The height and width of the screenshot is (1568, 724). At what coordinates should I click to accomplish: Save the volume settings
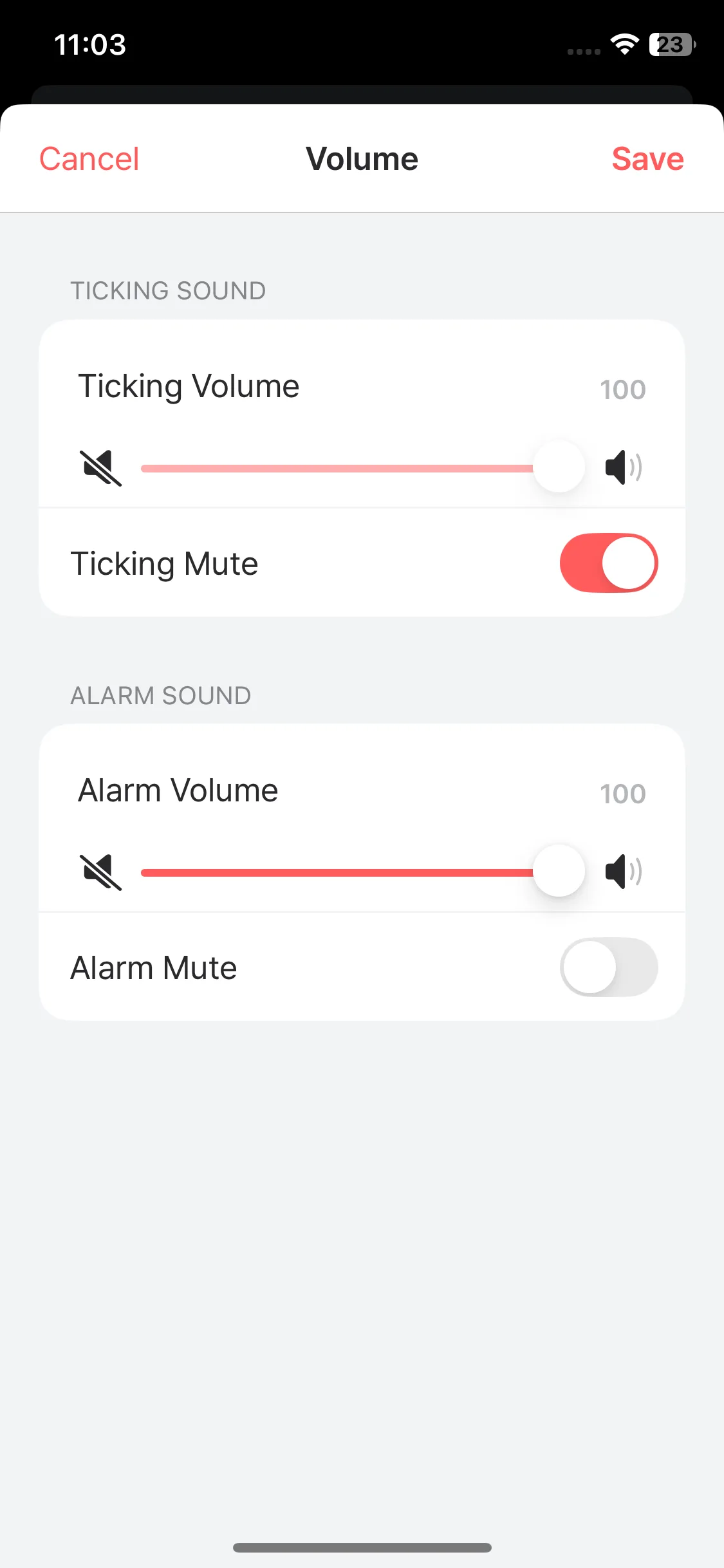647,159
